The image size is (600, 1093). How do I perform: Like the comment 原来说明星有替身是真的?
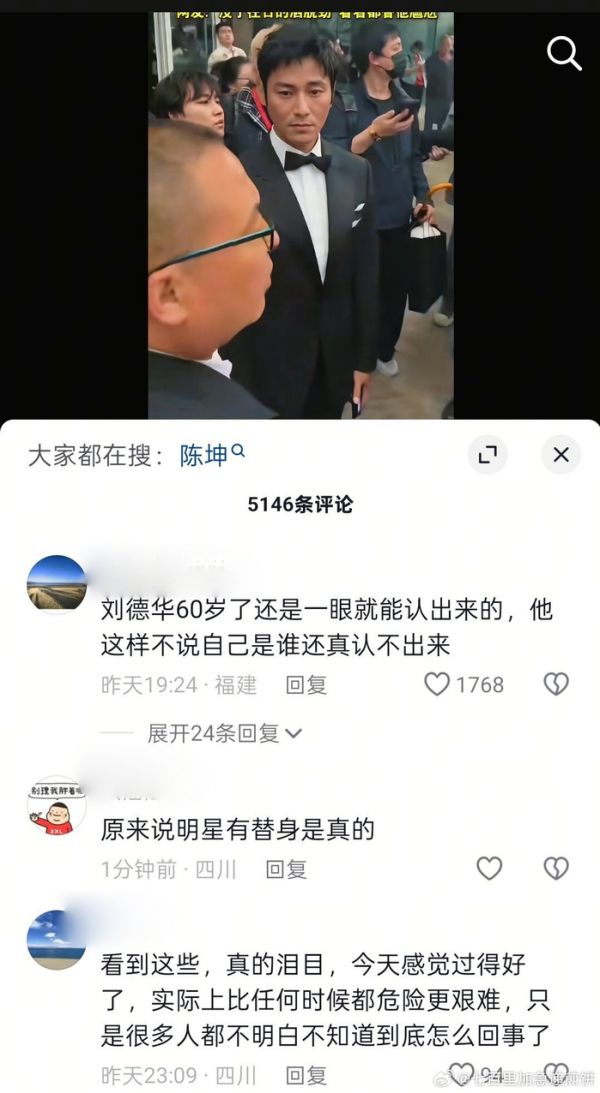pyautogui.click(x=489, y=869)
